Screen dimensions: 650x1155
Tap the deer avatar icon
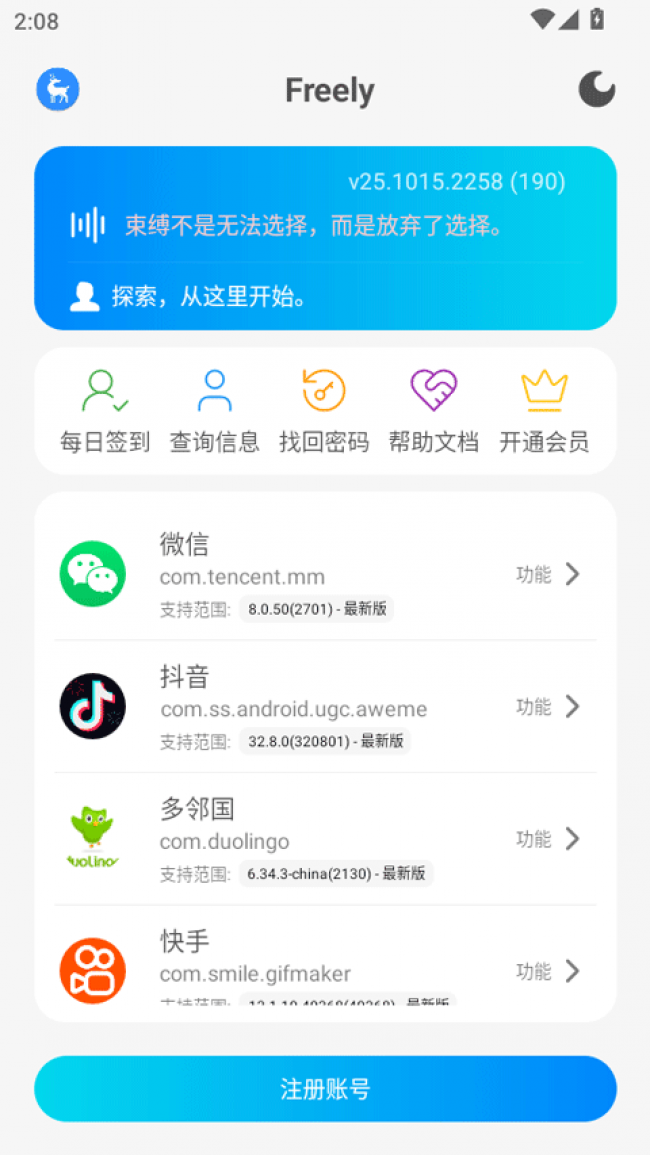(58, 90)
